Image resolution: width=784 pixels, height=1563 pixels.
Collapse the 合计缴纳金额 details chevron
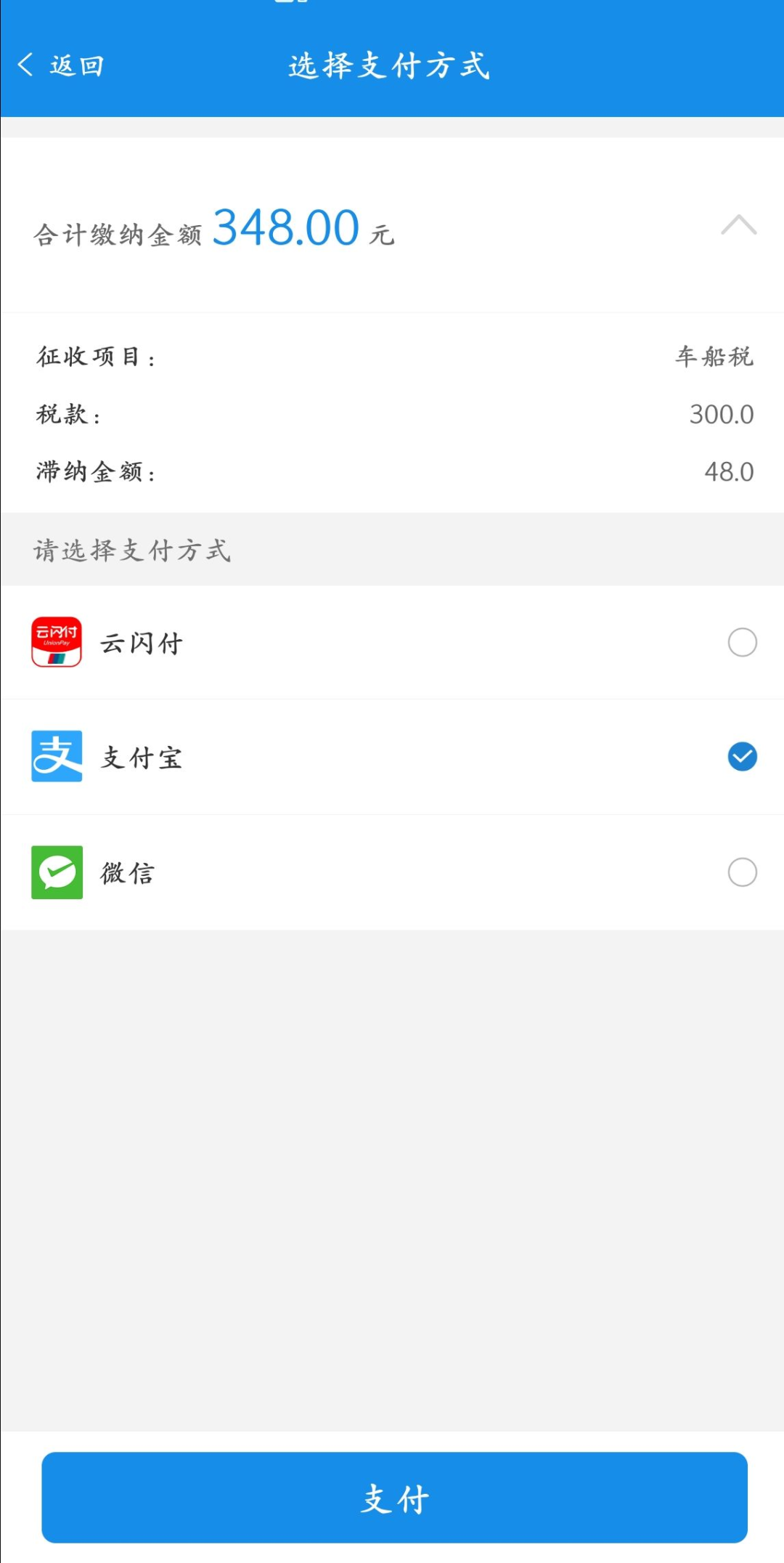click(738, 224)
